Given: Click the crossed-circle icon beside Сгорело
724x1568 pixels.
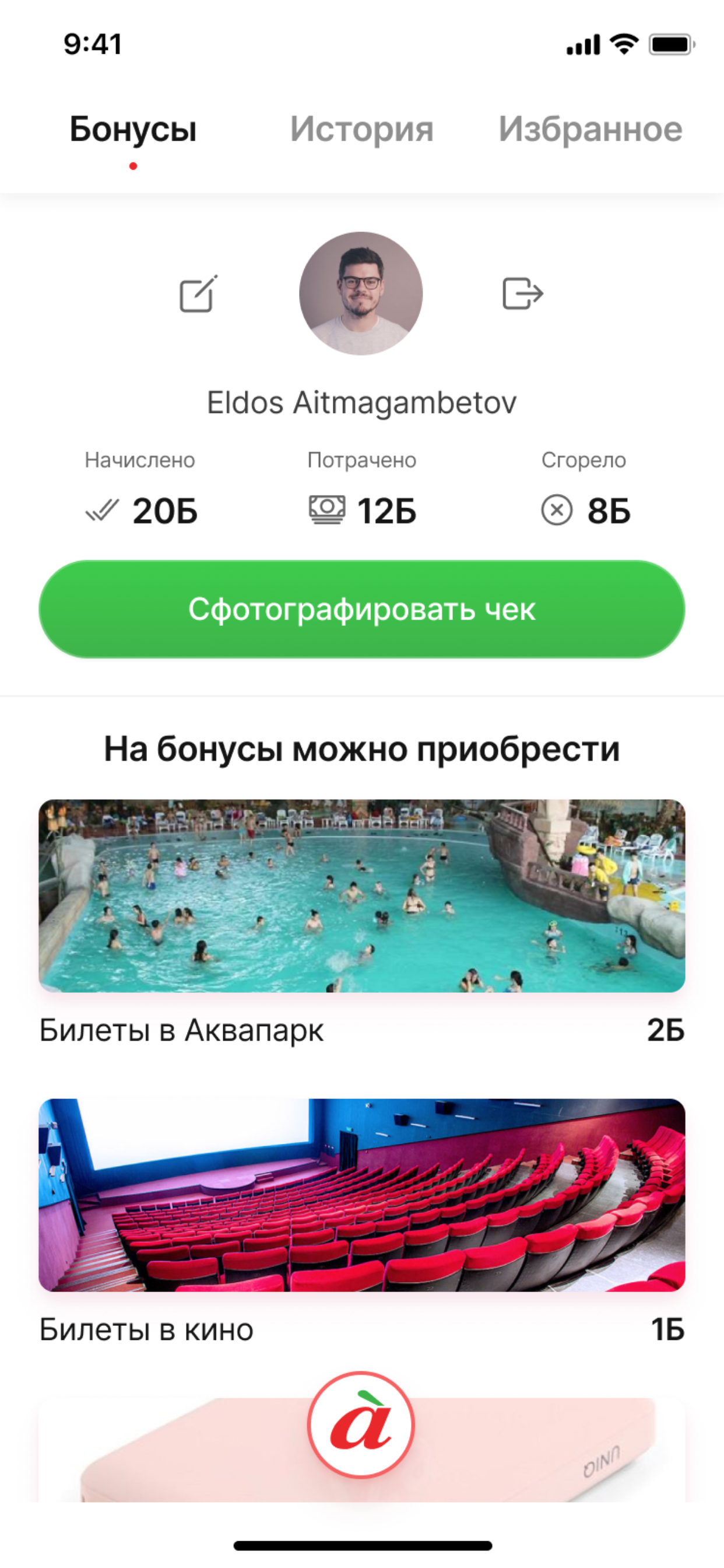Looking at the screenshot, I should 557,510.
